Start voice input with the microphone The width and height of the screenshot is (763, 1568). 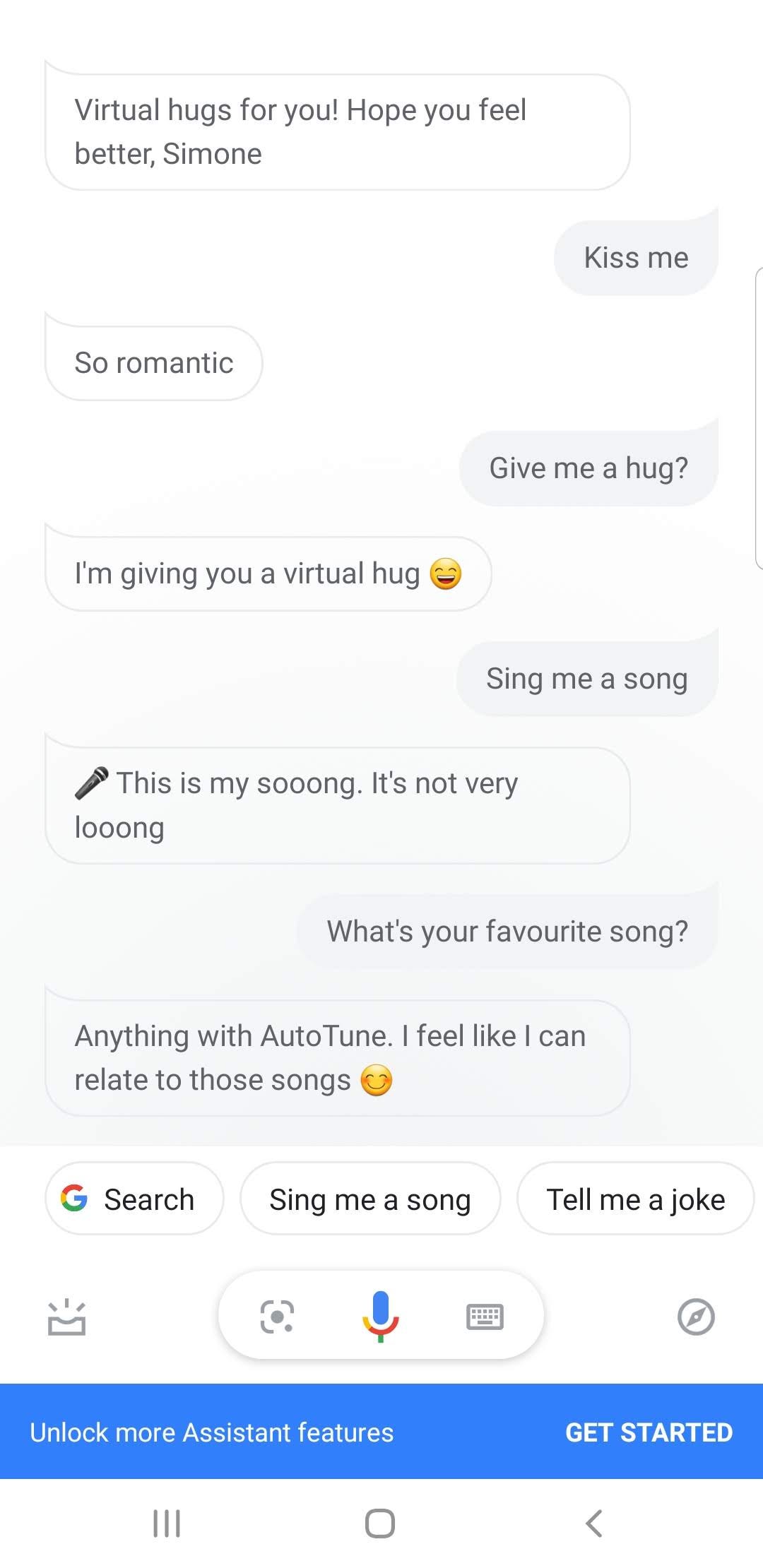click(x=381, y=1315)
